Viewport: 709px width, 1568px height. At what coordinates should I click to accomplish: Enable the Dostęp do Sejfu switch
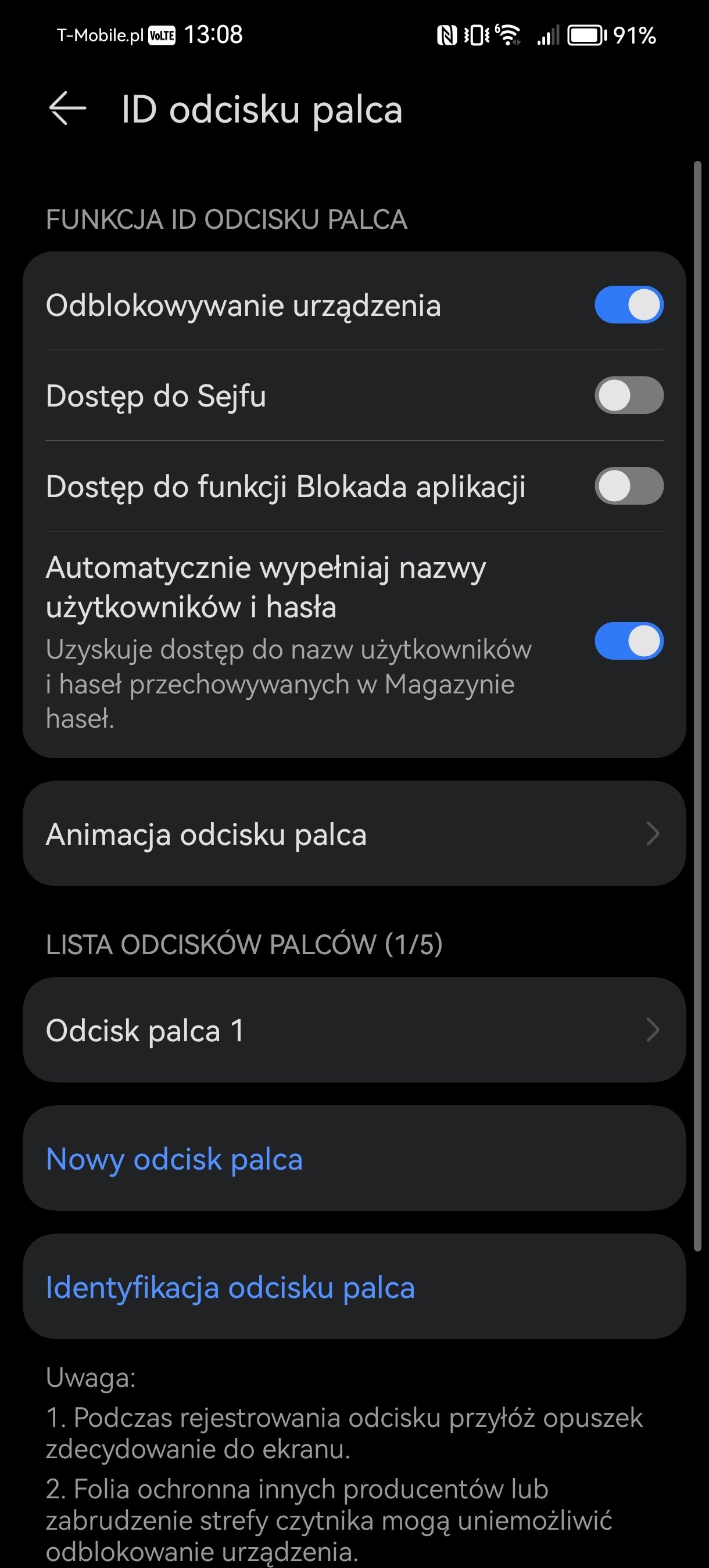tap(629, 395)
